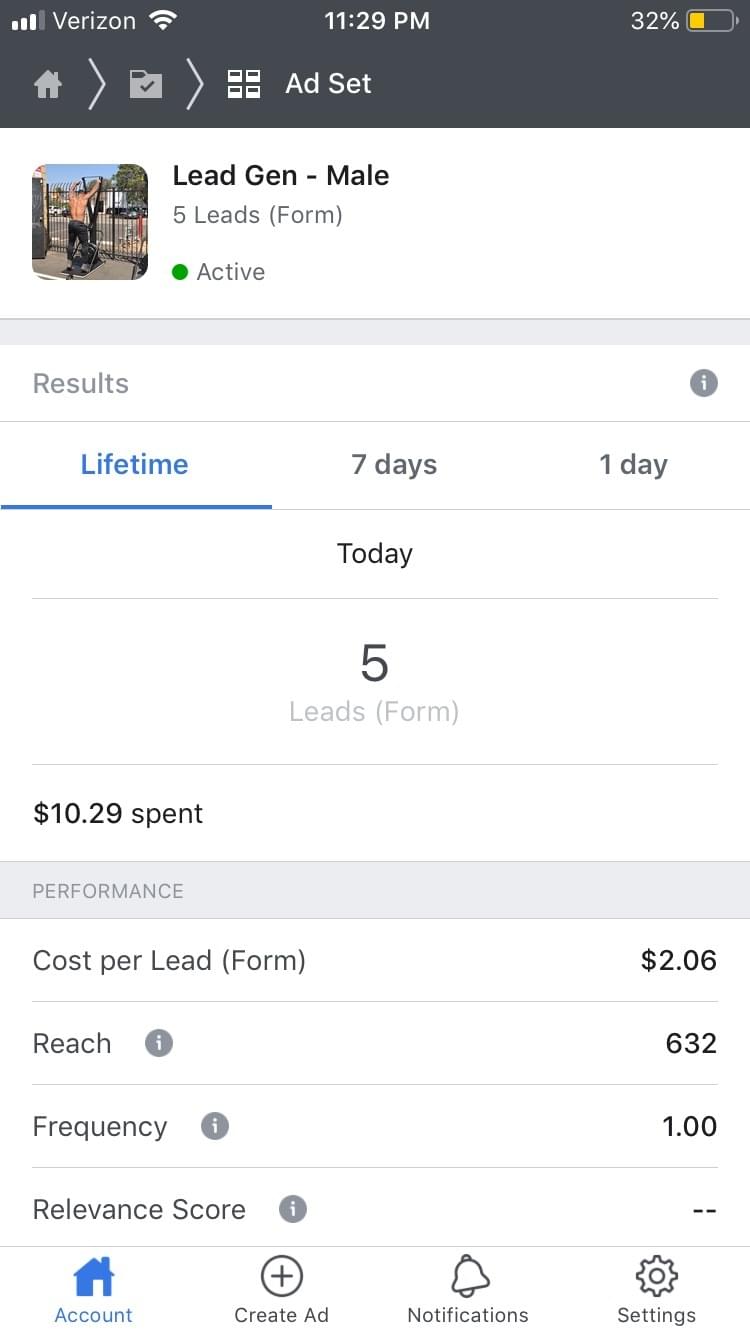Open the Lead Gen - Male ad thumbnail
The height and width of the screenshot is (1334, 750).
point(90,222)
